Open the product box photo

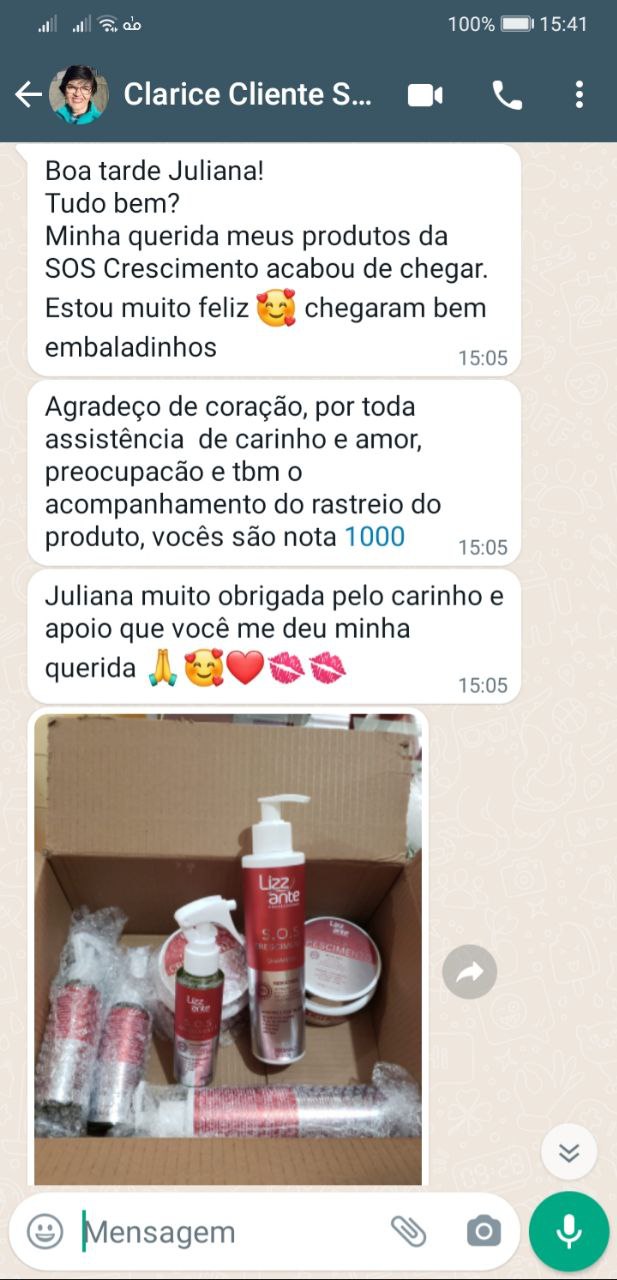click(x=228, y=949)
